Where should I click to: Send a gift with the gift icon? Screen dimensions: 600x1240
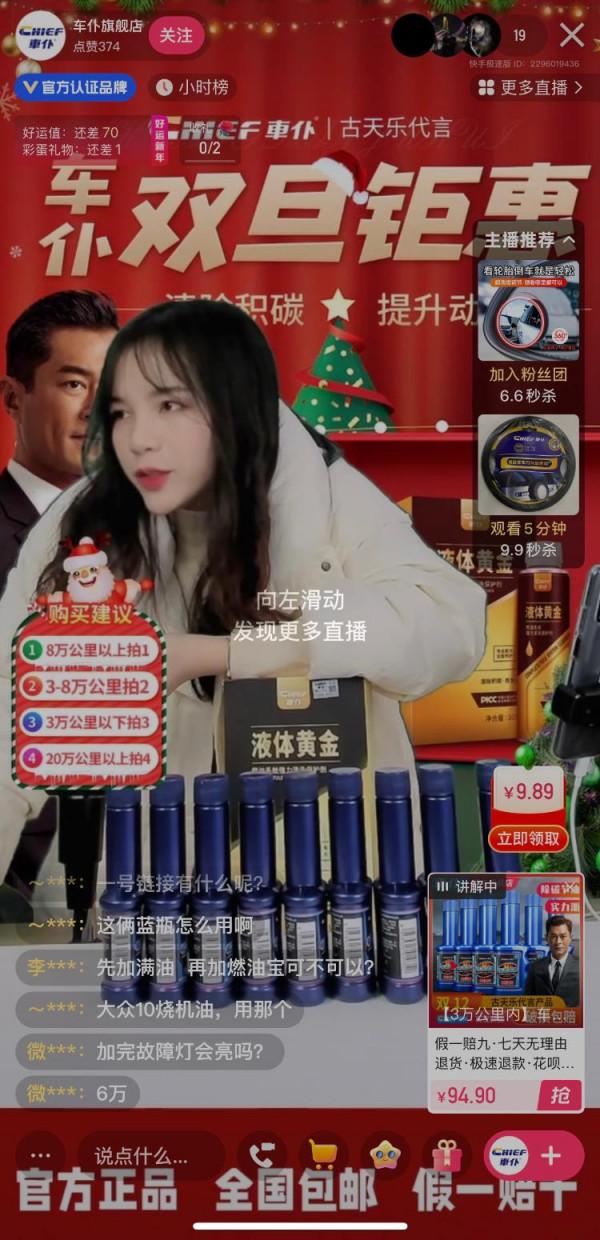[x=447, y=1156]
